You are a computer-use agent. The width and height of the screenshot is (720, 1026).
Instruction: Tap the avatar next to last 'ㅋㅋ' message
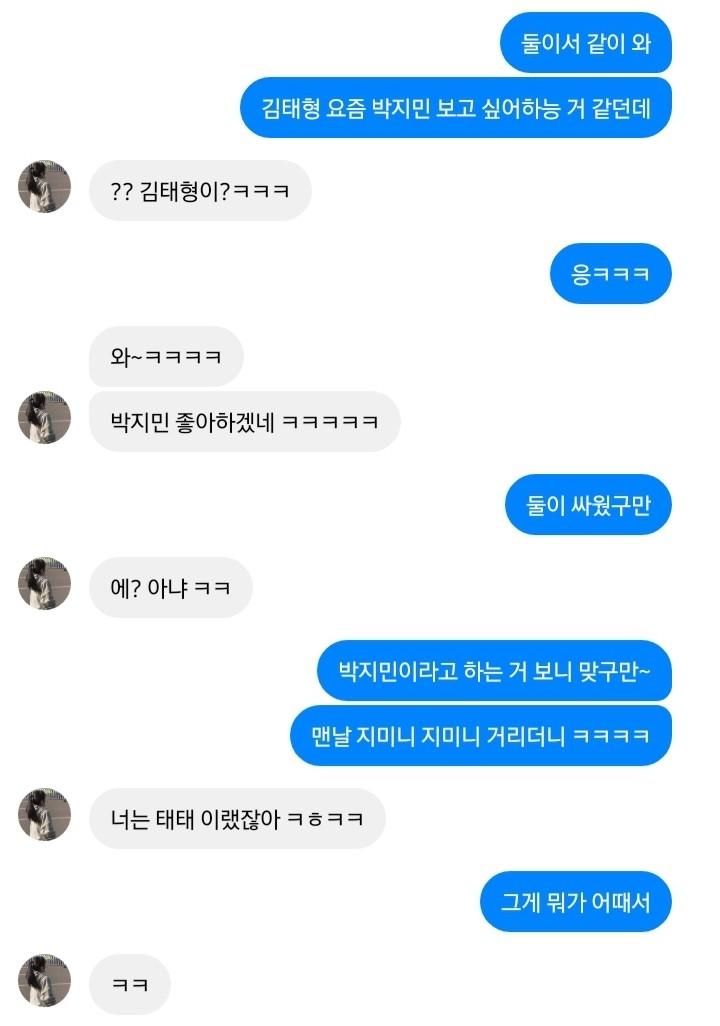(44, 981)
